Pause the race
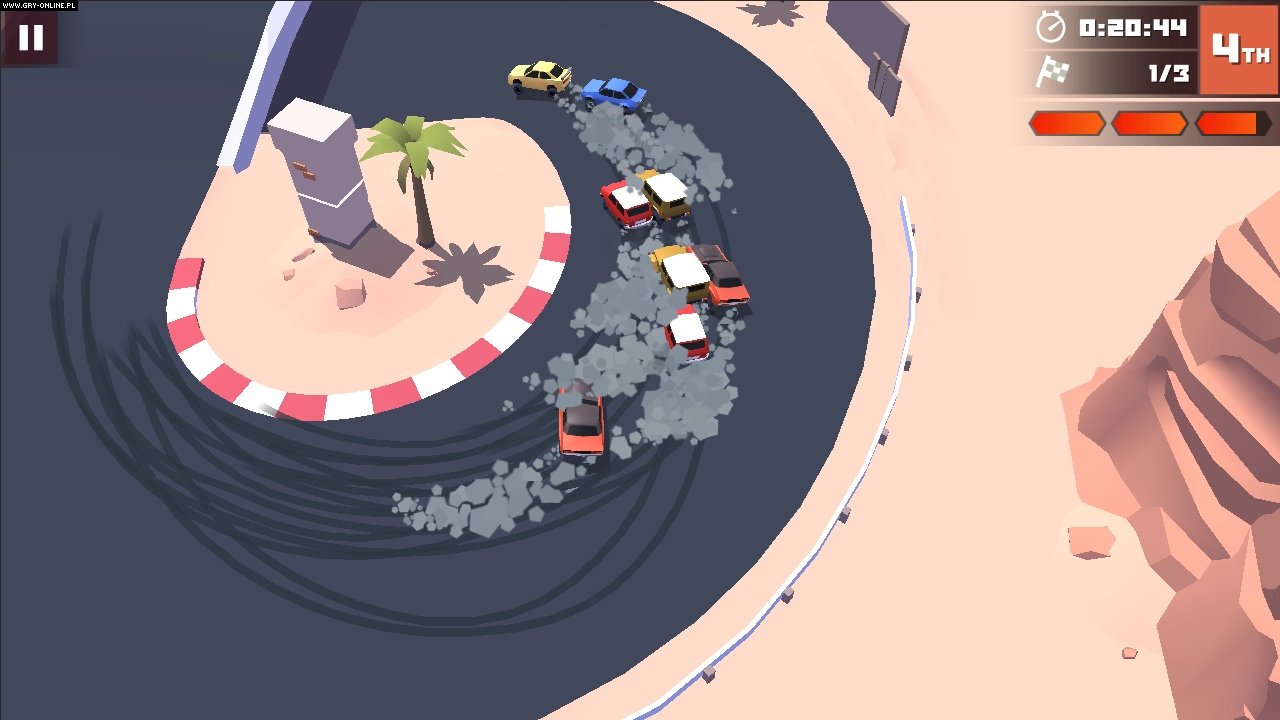Screen dimensions: 1280x720 pos(31,38)
